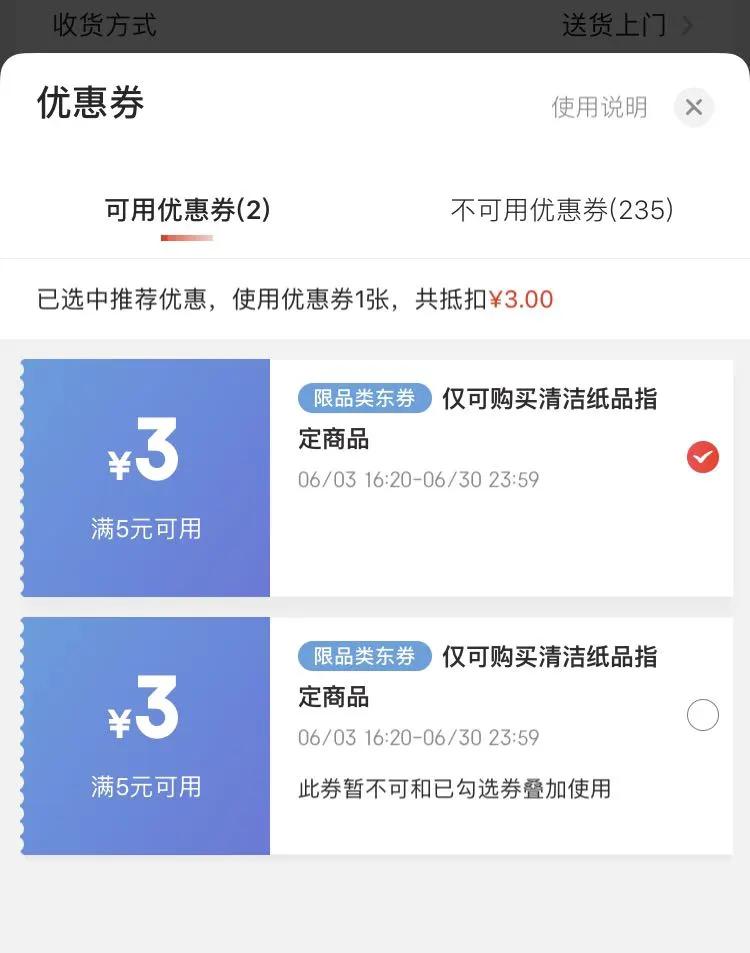Uncheck the selected ¥3 coupon
750x953 pixels.
pyautogui.click(x=703, y=458)
